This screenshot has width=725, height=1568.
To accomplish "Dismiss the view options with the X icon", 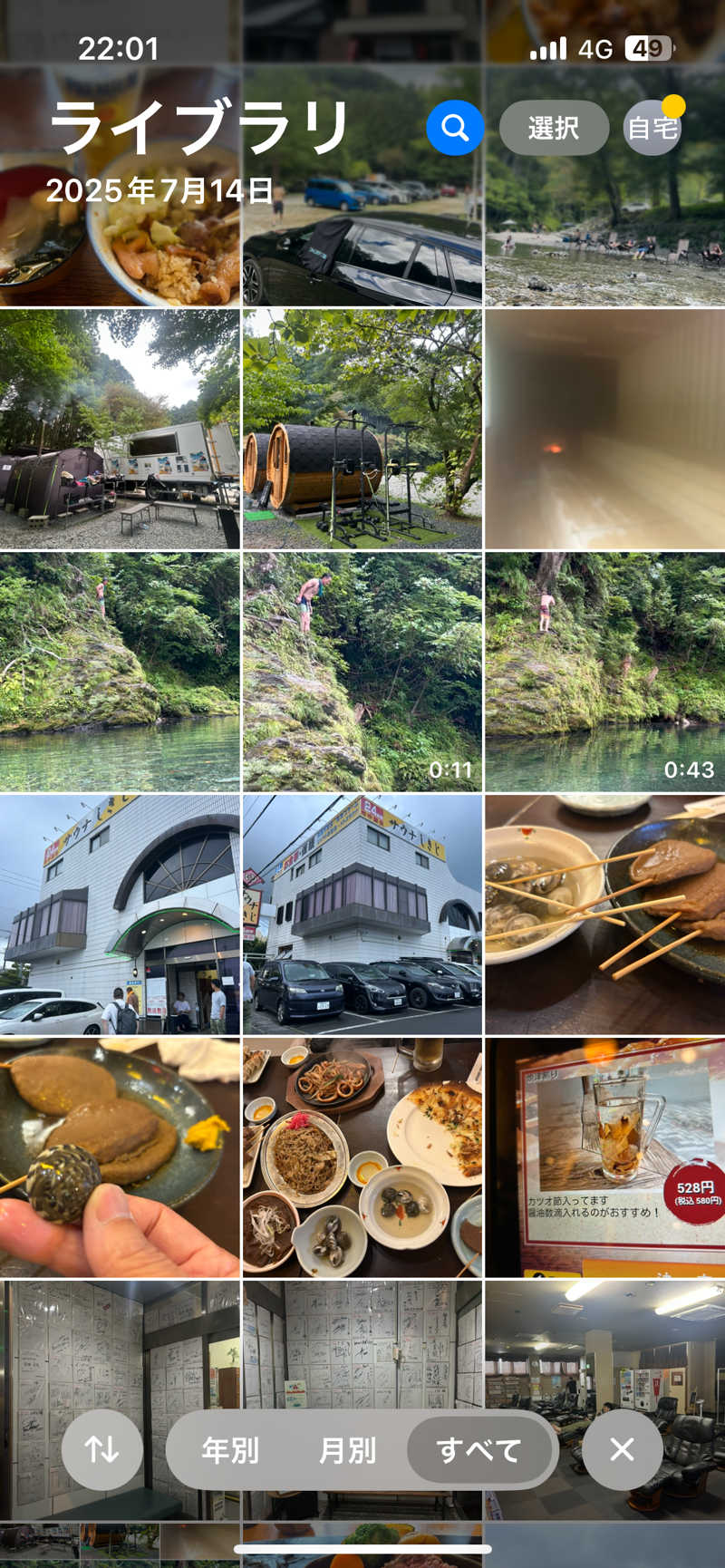I will click(621, 1449).
